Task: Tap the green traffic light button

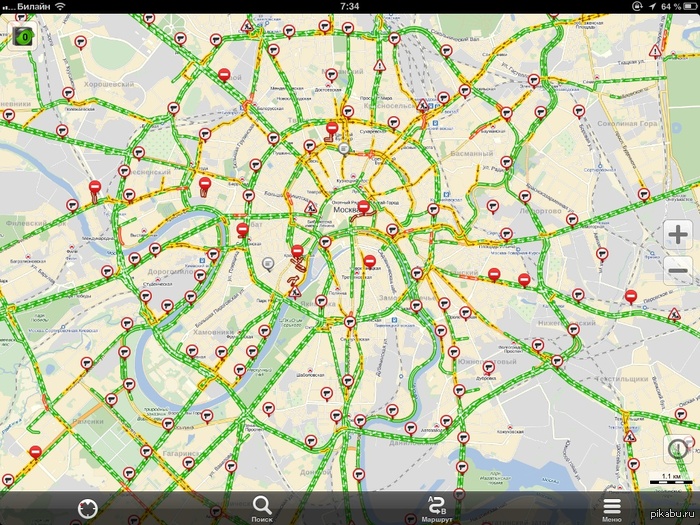Action: coord(22,37)
